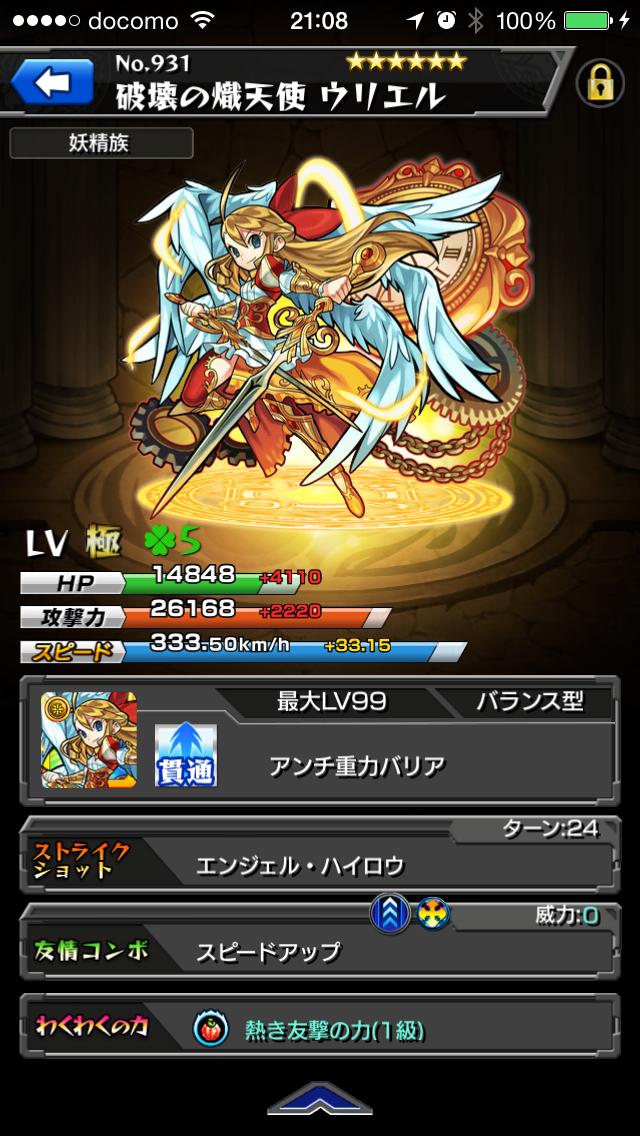Expand the panel with the bottom up-arrow

tap(320, 1101)
